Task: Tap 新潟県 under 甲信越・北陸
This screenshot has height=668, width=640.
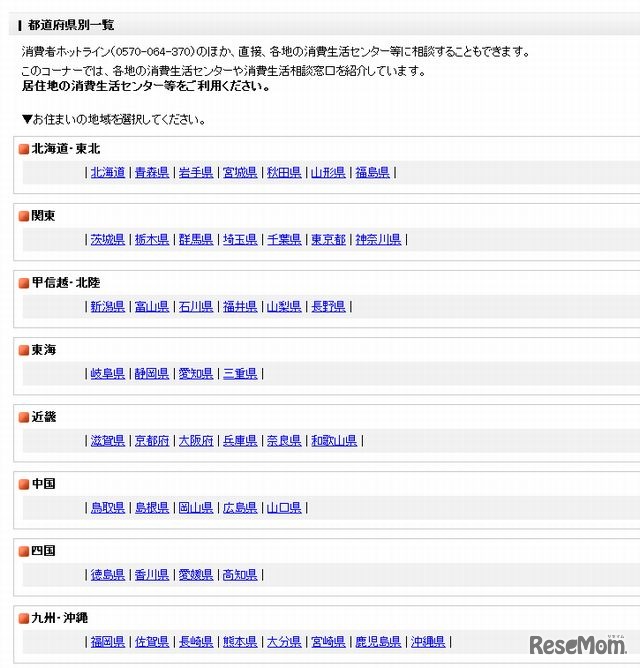Action: click(108, 307)
